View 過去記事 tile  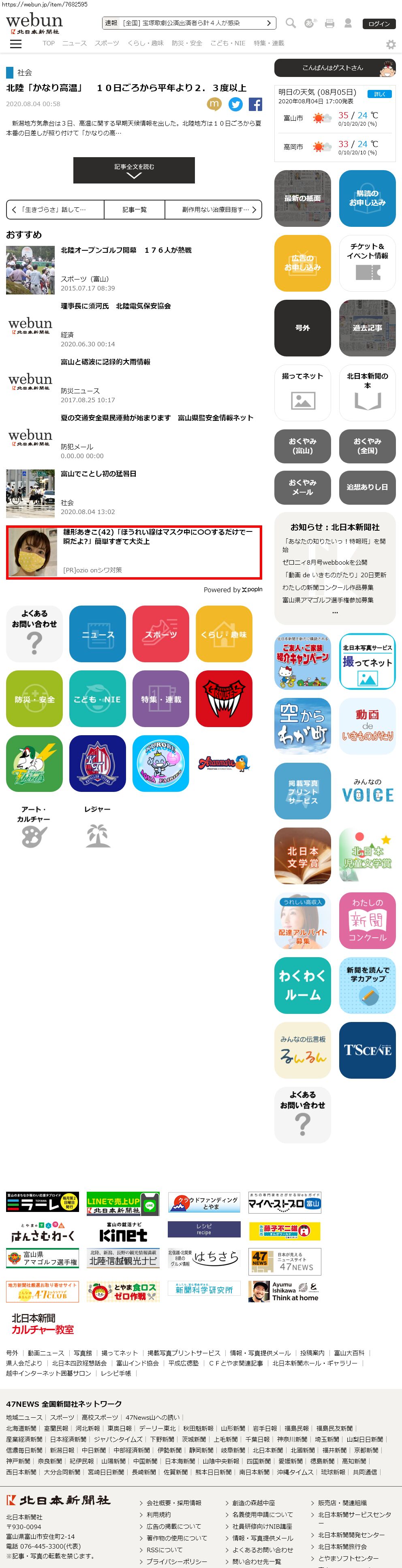click(367, 328)
